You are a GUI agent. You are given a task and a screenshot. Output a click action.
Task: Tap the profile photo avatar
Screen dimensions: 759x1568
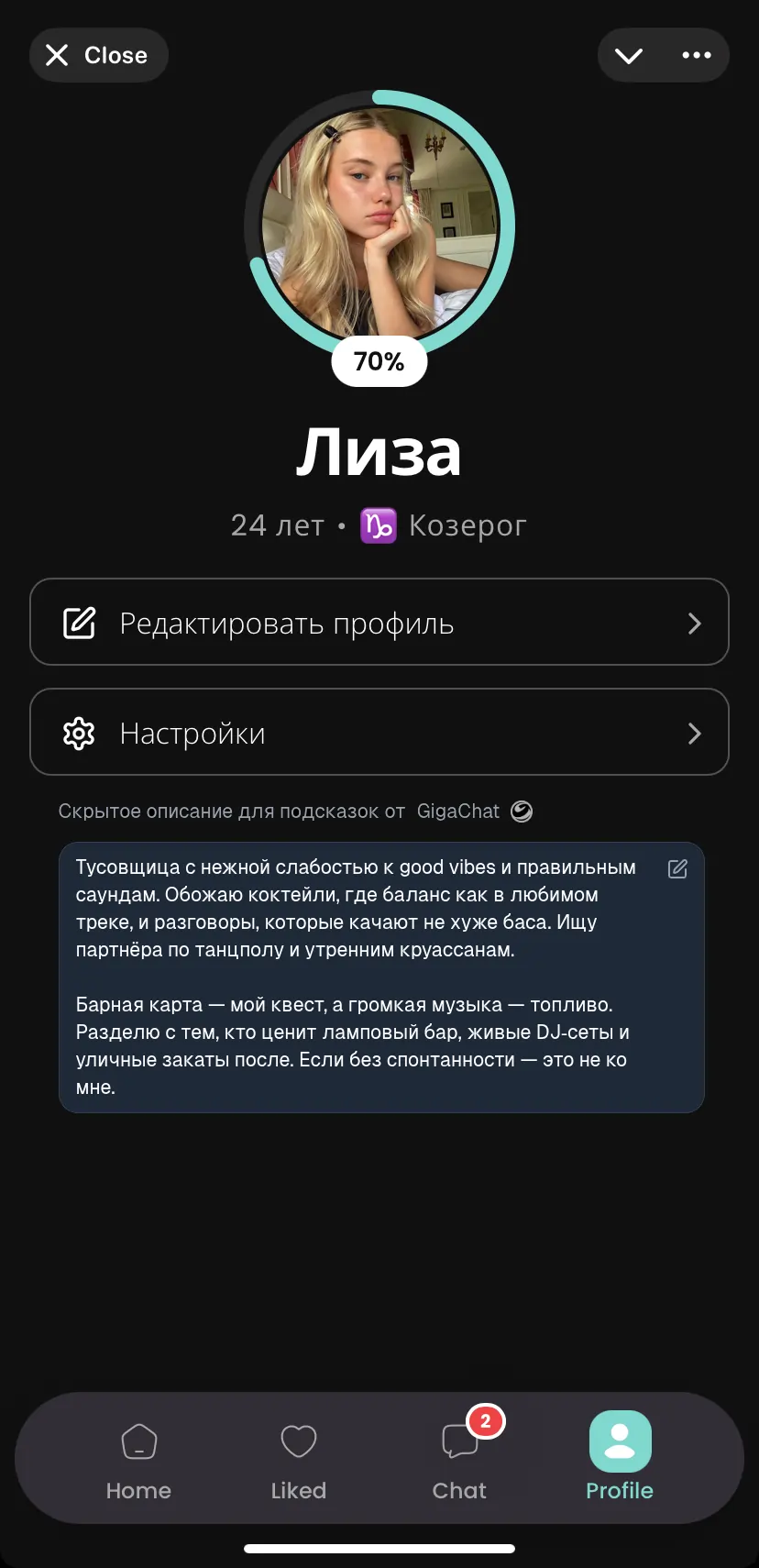379,226
